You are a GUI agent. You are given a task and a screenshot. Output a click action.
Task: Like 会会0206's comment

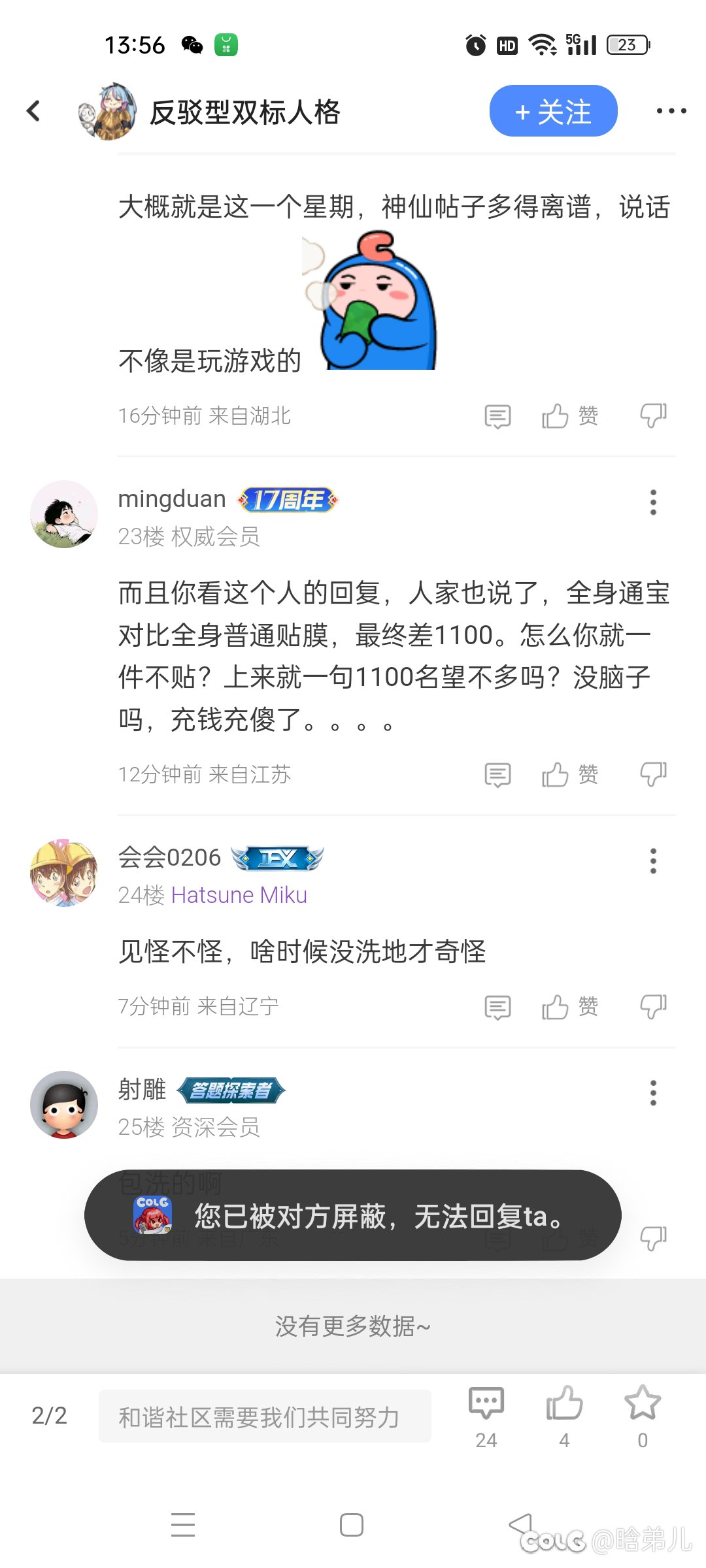point(569,1007)
